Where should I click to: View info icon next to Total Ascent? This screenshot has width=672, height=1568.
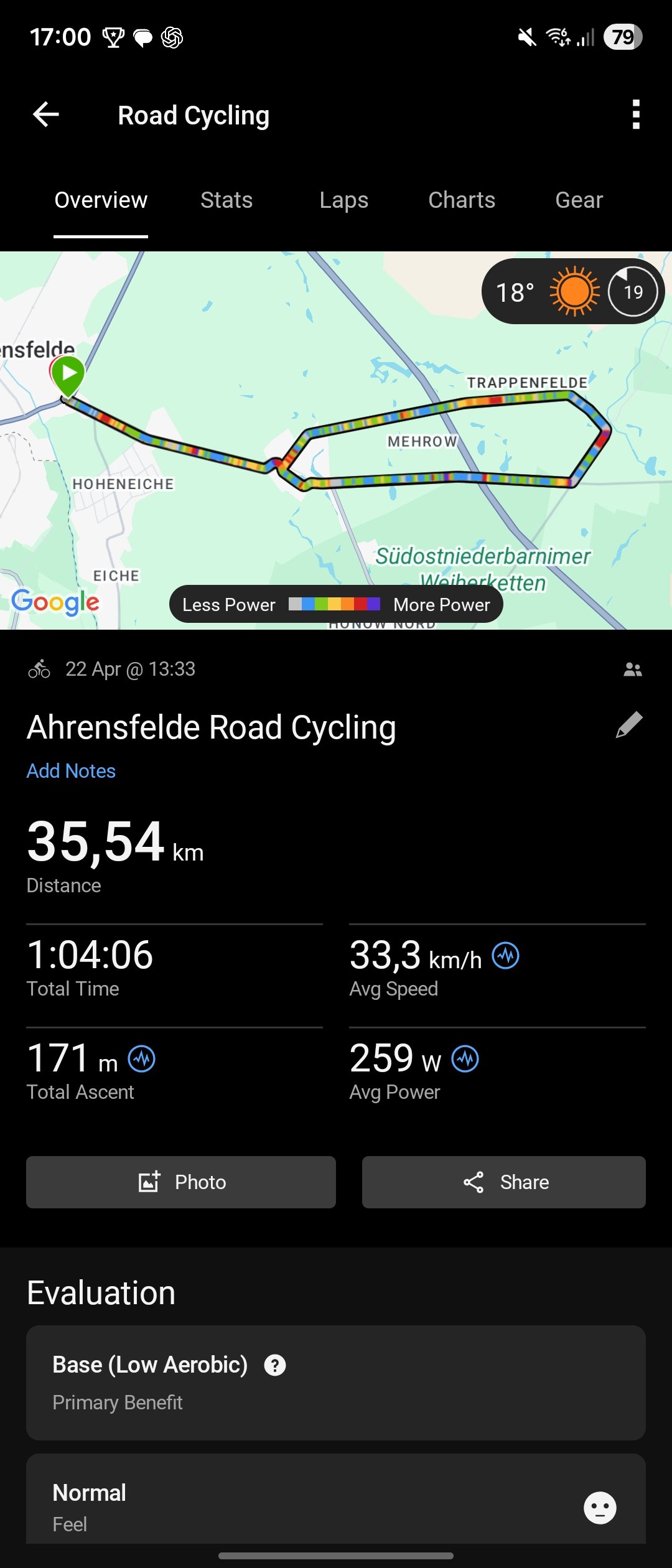142,1059
